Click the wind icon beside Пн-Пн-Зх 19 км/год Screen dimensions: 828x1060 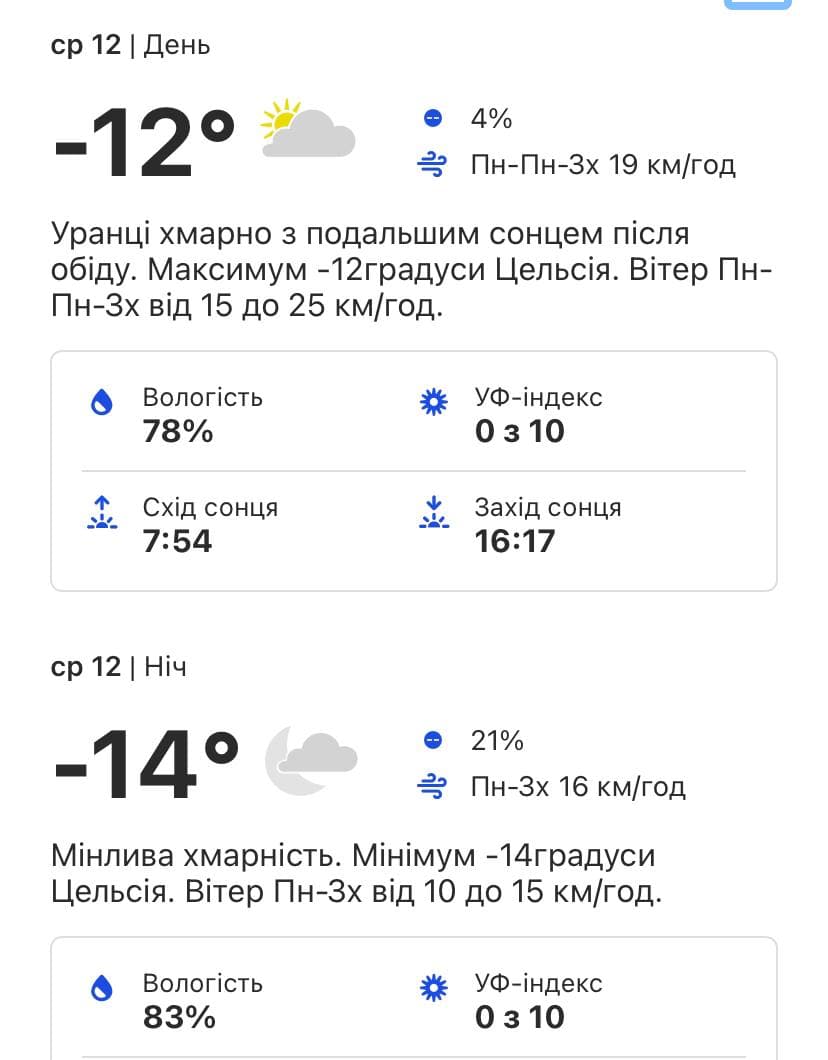[434, 164]
